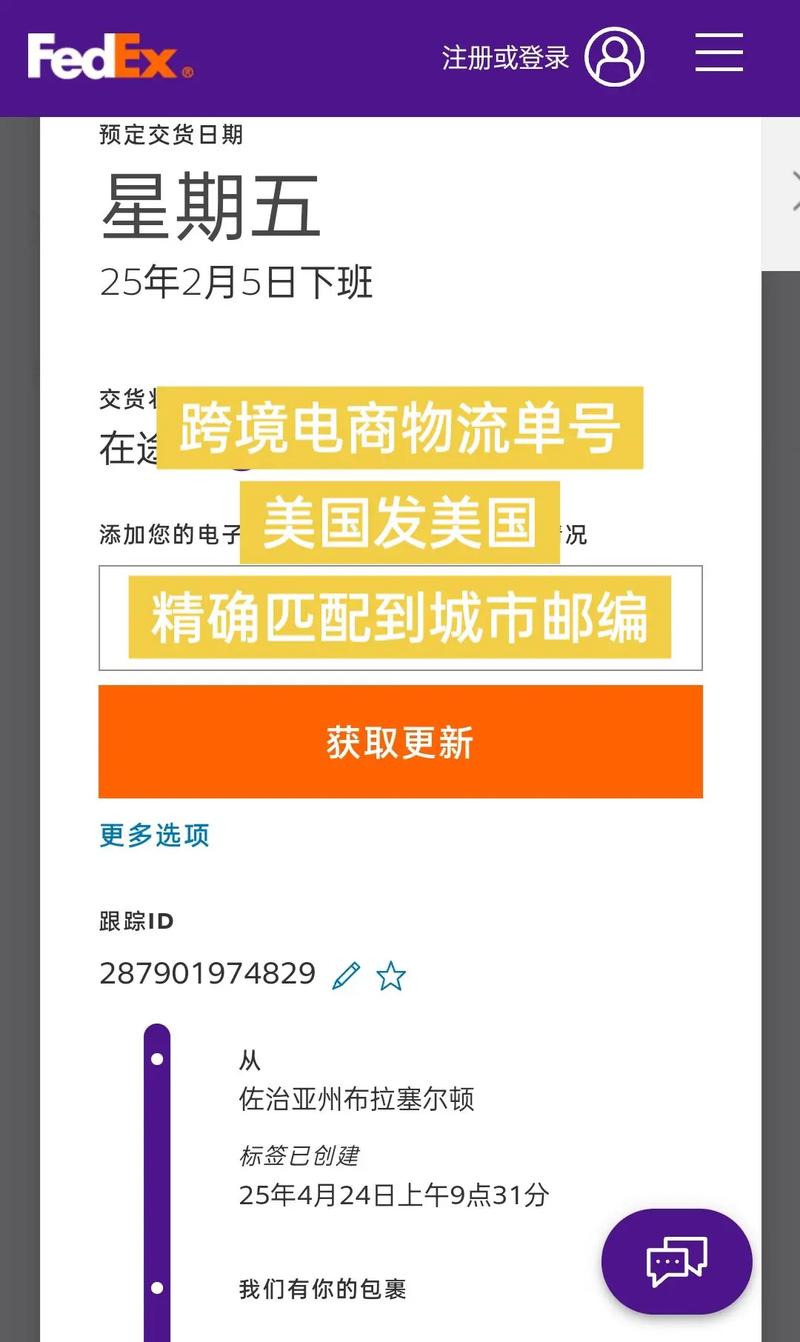This screenshot has height=1342, width=800.
Task: Click the timeline dot beside 我们有你的包裹
Action: pos(157,1286)
